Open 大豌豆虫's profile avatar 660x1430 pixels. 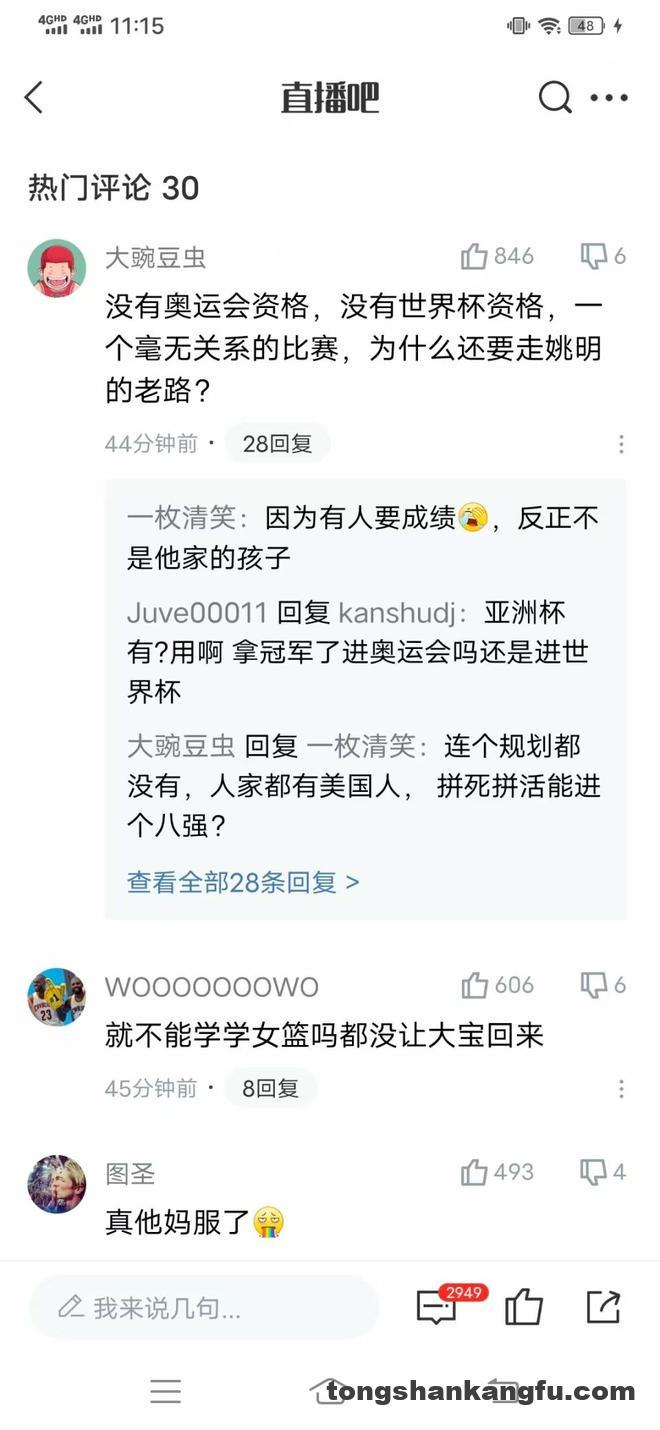57,268
